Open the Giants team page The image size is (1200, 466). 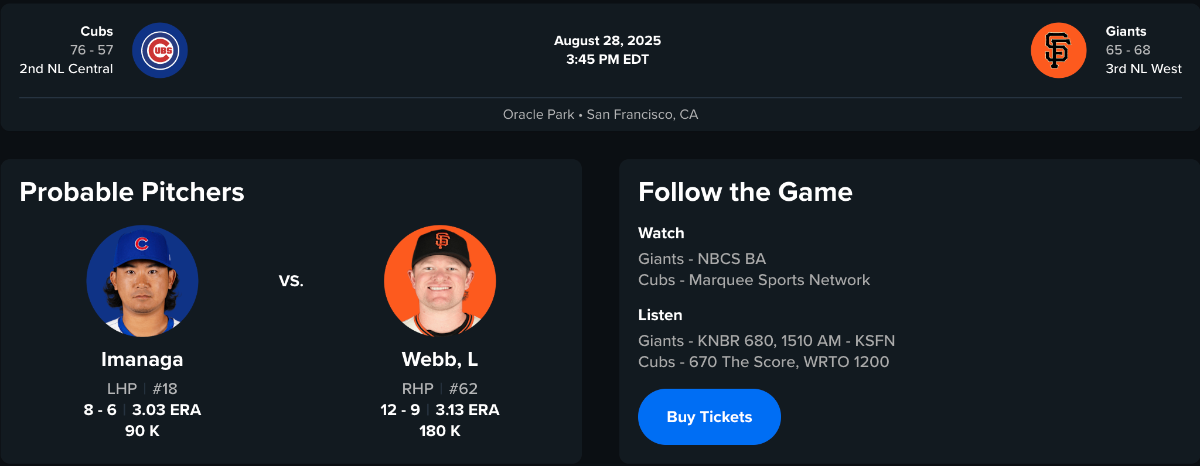(x=1058, y=50)
